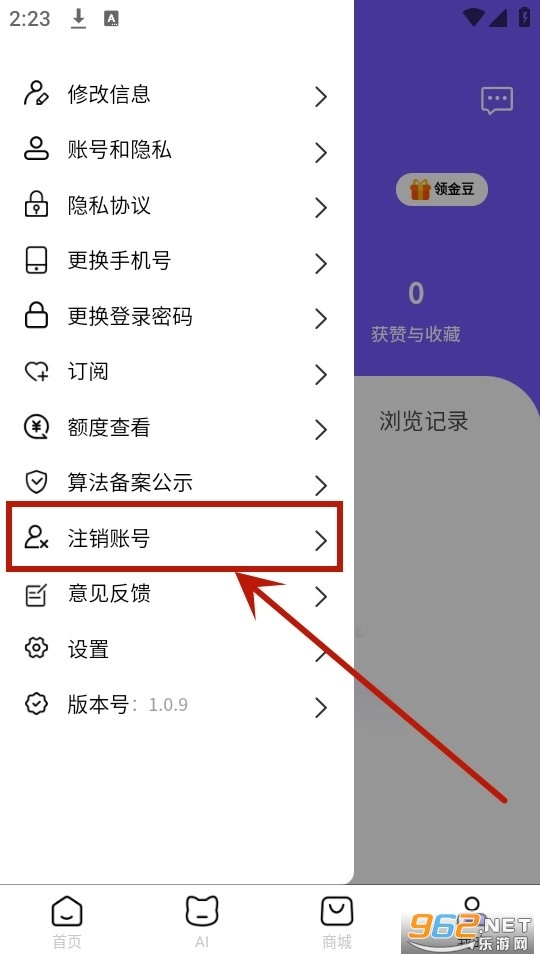Open 更换登录密码 to change password

pos(176,317)
